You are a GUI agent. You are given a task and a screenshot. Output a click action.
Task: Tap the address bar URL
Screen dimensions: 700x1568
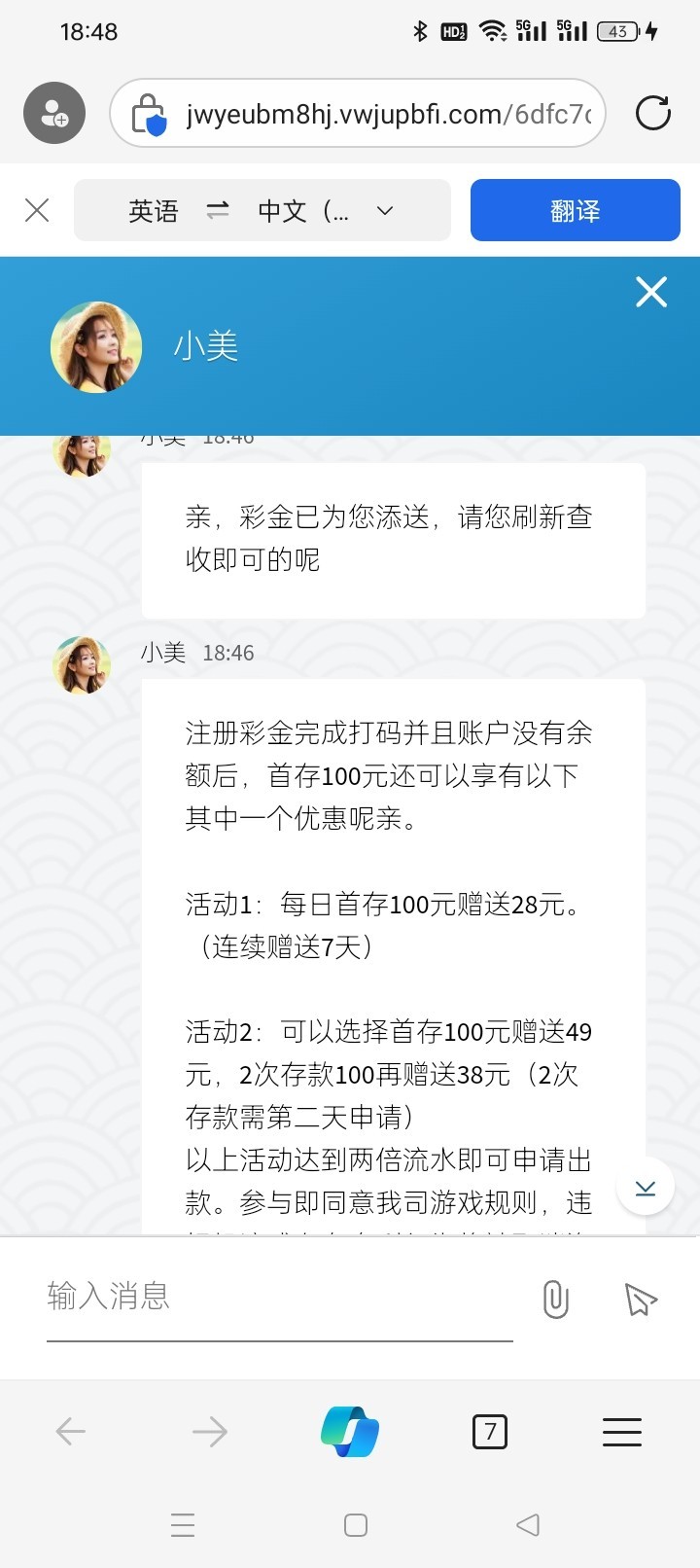pos(389,114)
